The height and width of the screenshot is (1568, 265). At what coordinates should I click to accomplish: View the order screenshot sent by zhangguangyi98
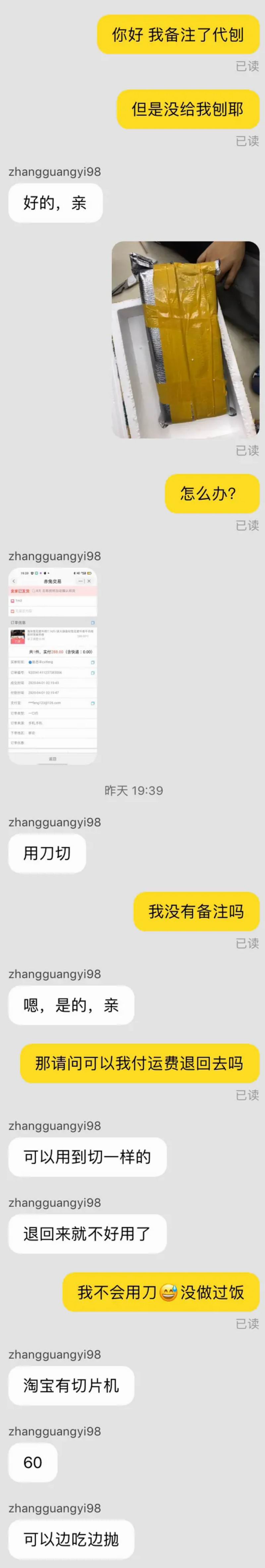(x=52, y=666)
